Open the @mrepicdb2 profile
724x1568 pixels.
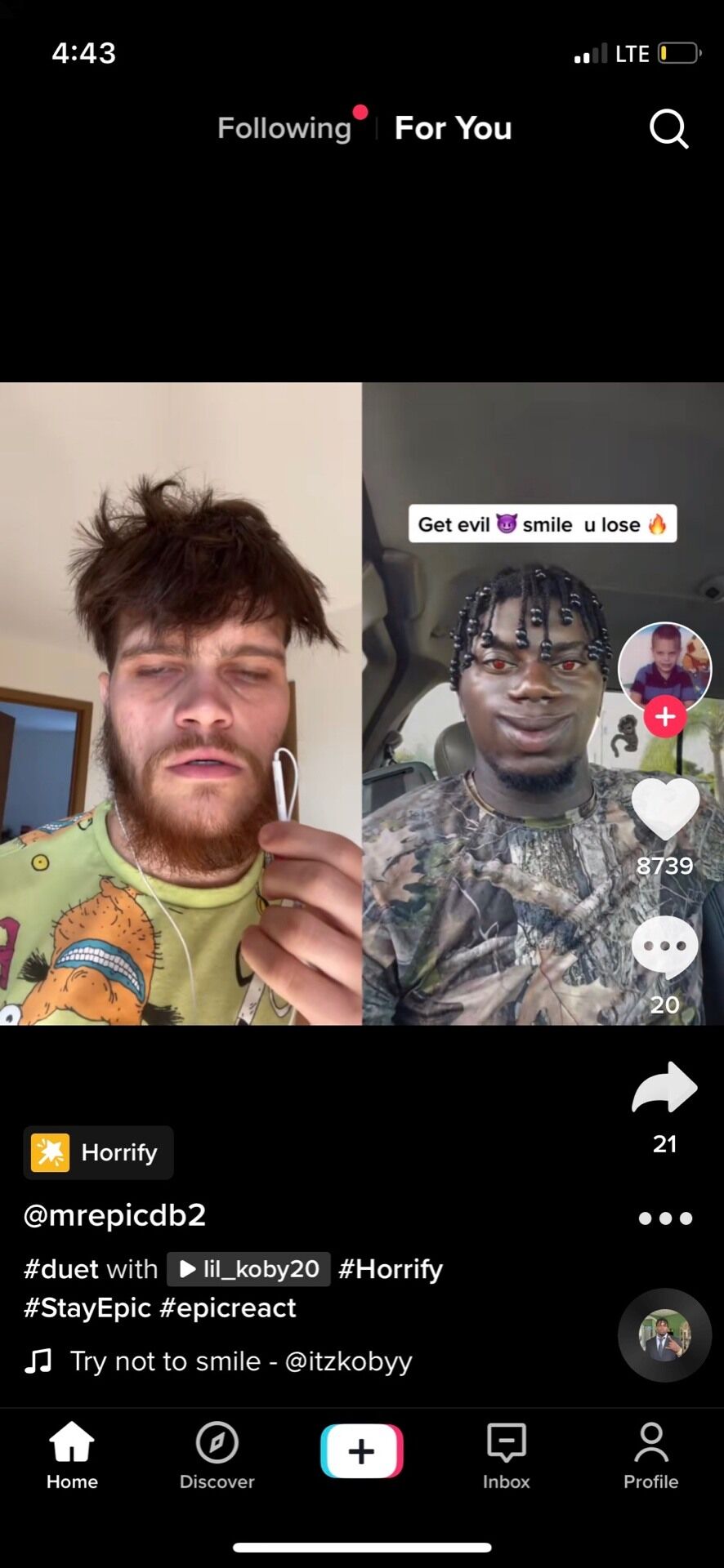(114, 1215)
